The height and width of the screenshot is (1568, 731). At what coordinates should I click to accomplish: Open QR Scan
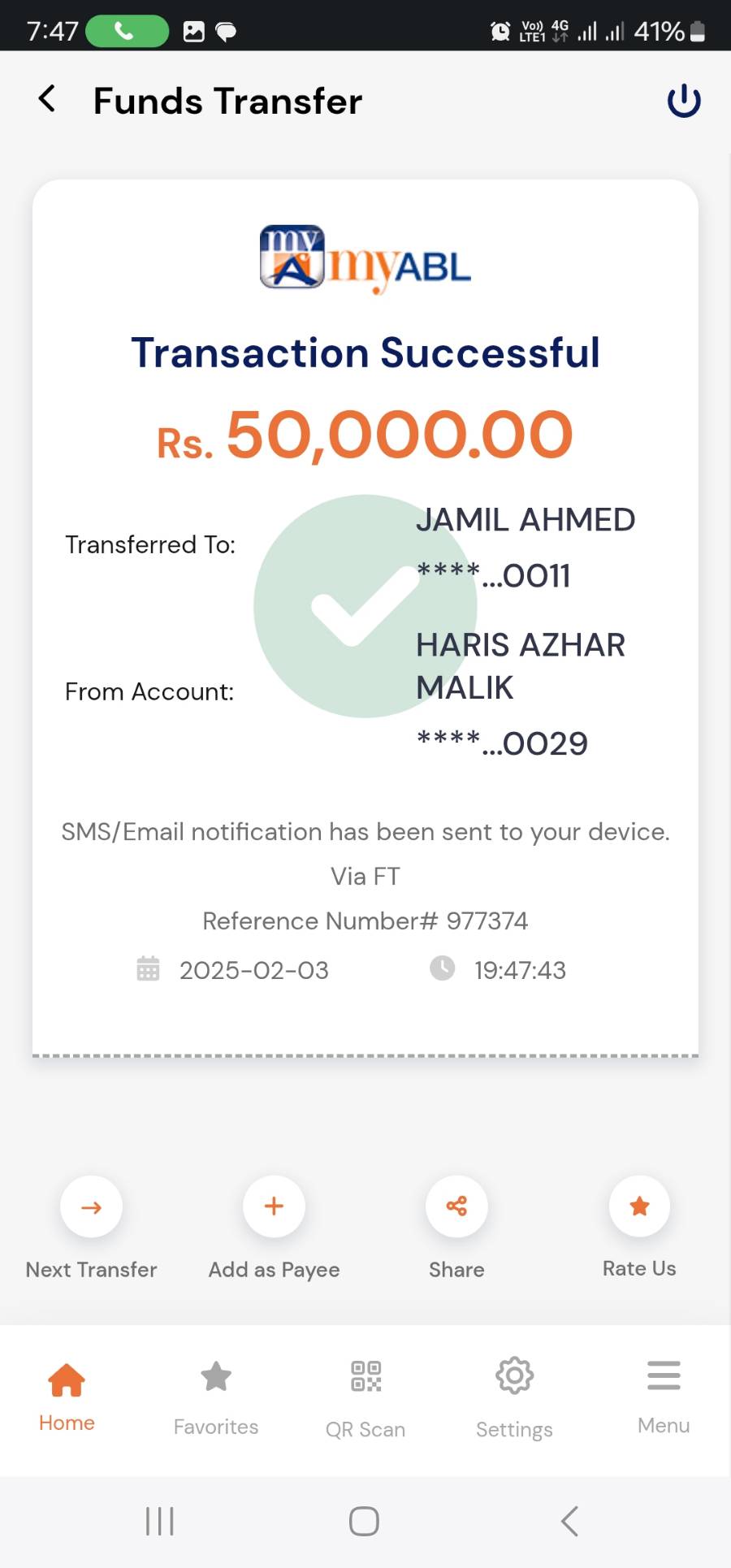tap(365, 1396)
